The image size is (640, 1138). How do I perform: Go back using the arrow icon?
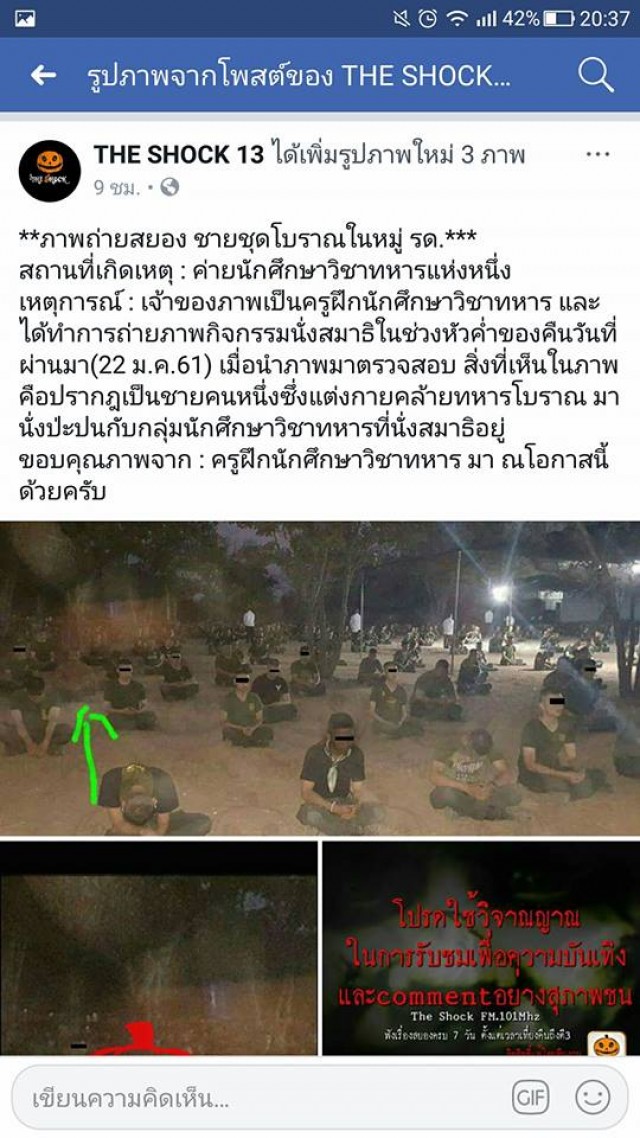[43, 75]
